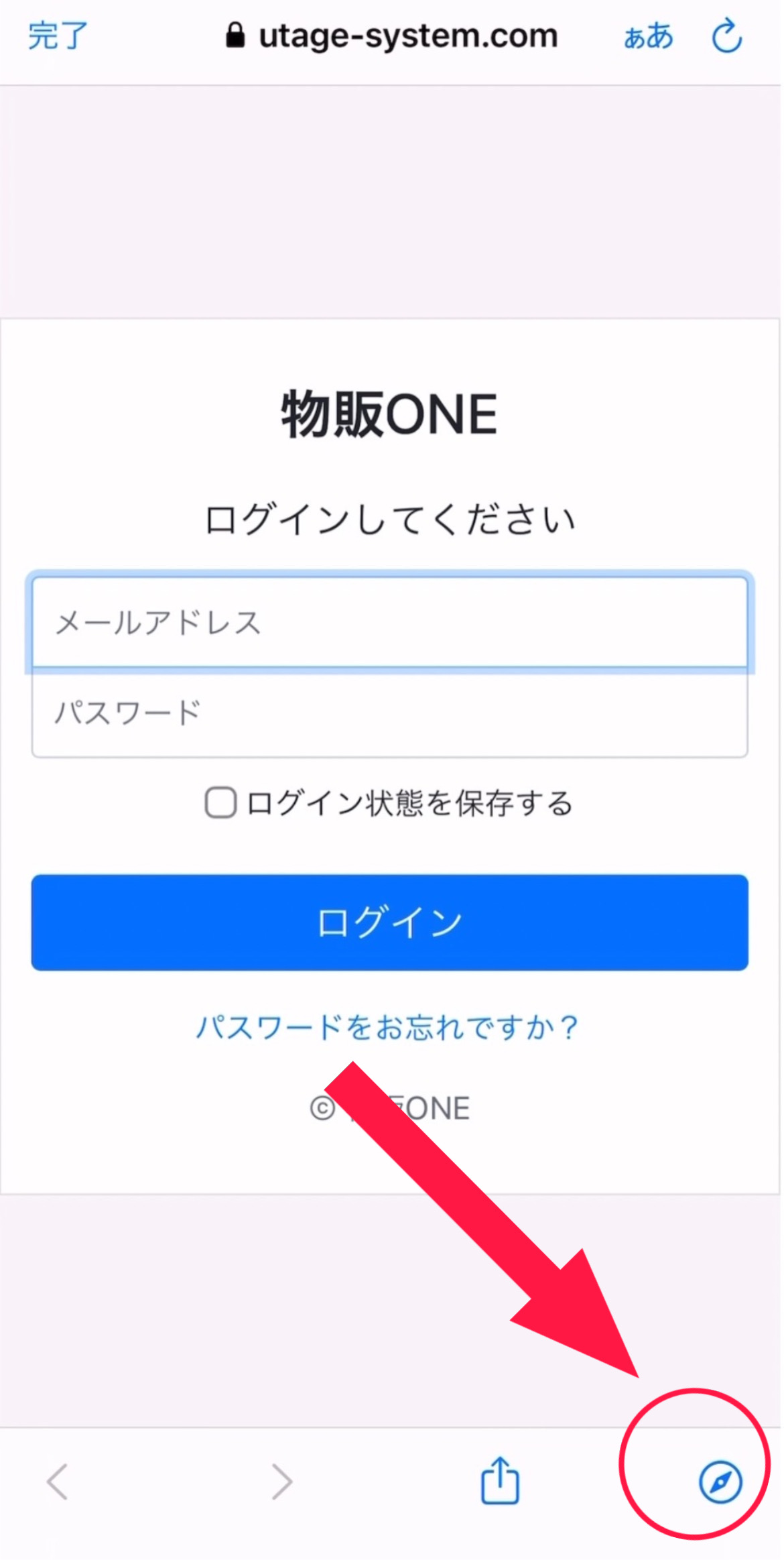This screenshot has width=784, height=1560.
Task: Tap the blue ログイン button
Action: 390,922
